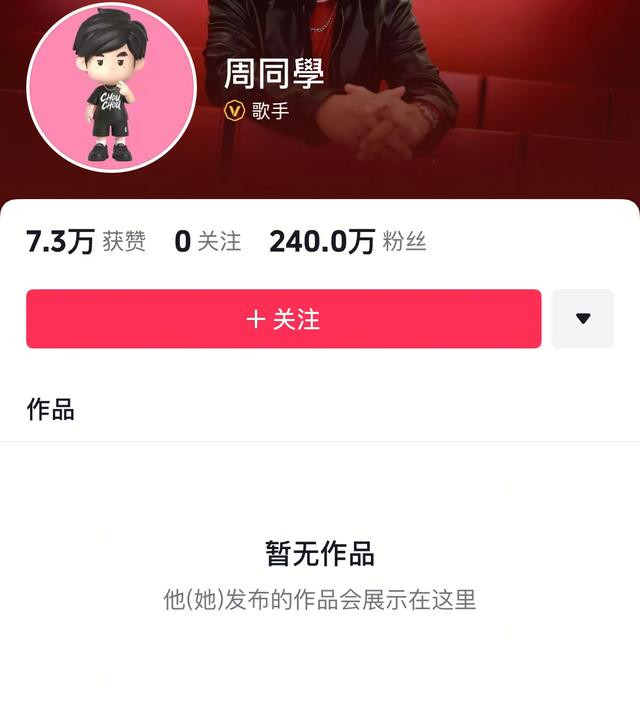This screenshot has height=728, width=640.
Task: Follow 周同學 with the 关注 button
Action: click(x=283, y=319)
